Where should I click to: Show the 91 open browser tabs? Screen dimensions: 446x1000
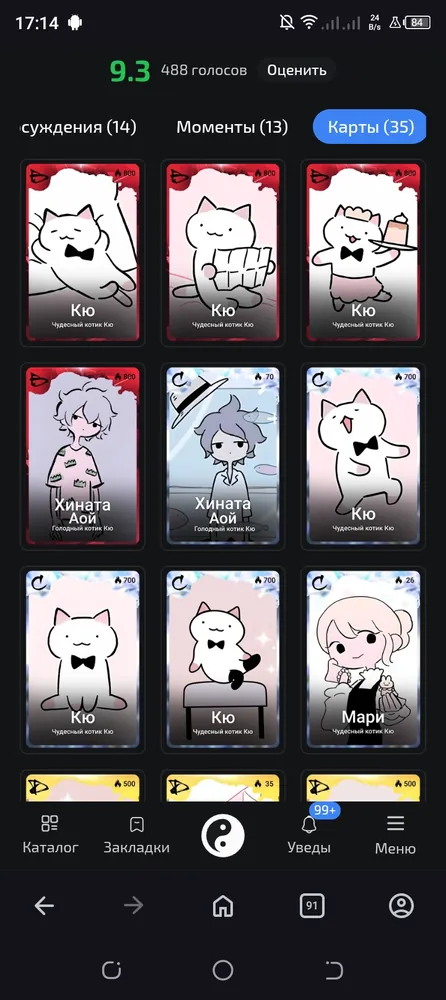[x=312, y=905]
